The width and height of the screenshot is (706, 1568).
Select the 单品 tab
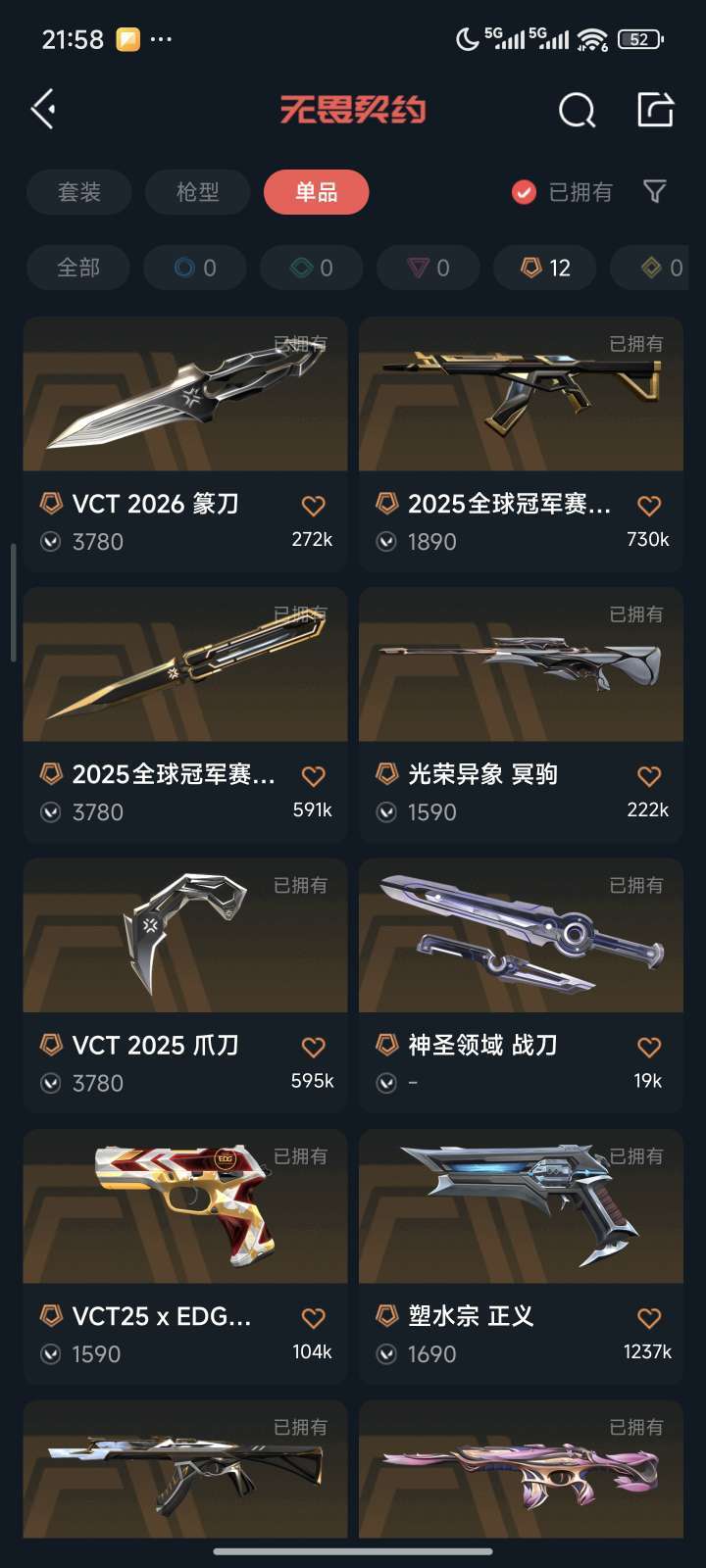click(x=316, y=192)
